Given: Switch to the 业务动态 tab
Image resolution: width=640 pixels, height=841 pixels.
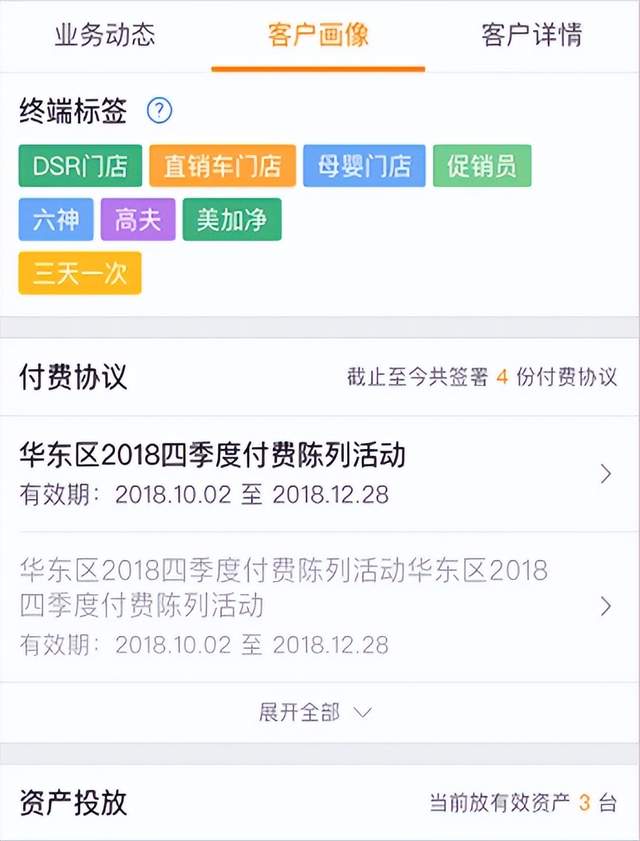Looking at the screenshot, I should pos(105,36).
